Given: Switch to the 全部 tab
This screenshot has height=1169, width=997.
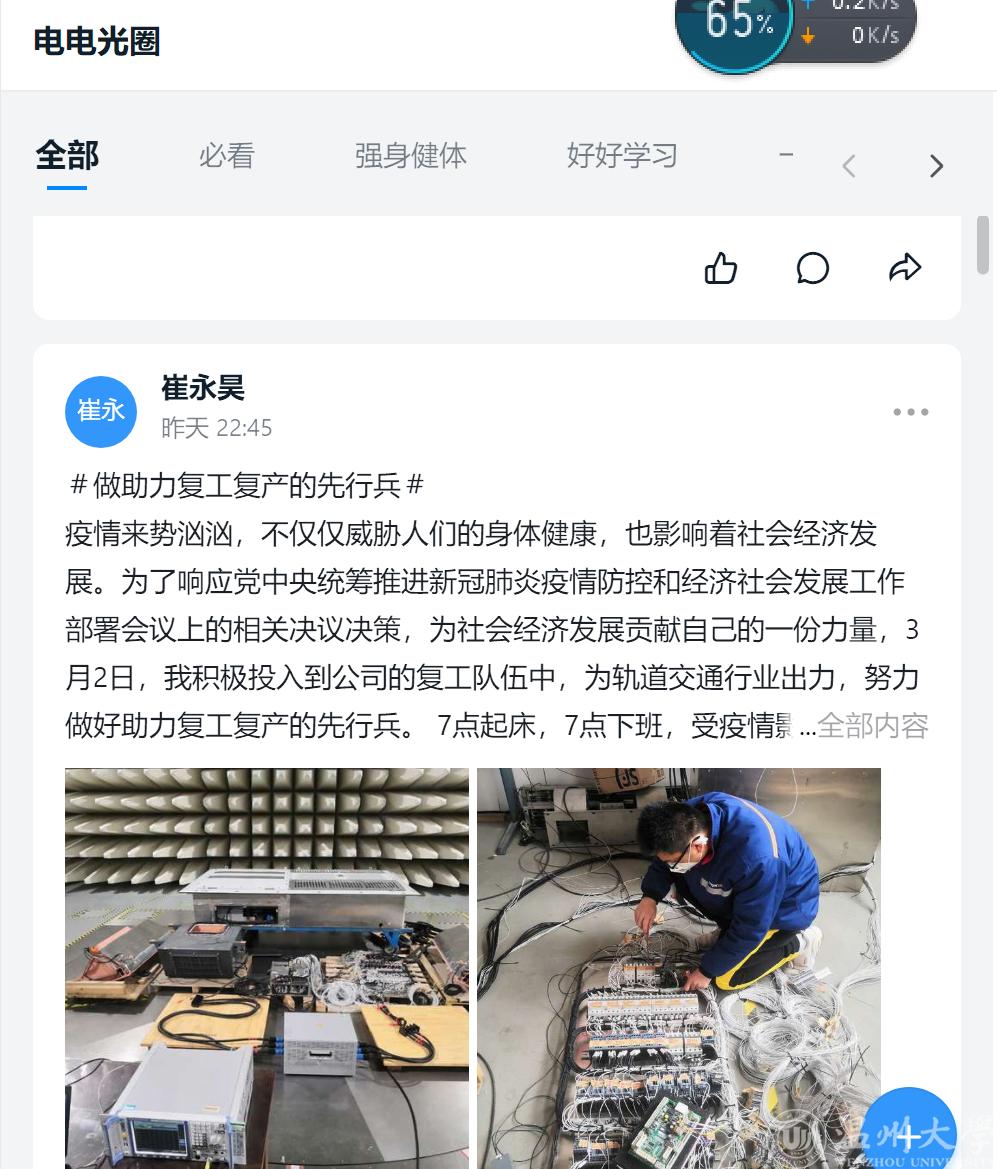Looking at the screenshot, I should pyautogui.click(x=67, y=156).
